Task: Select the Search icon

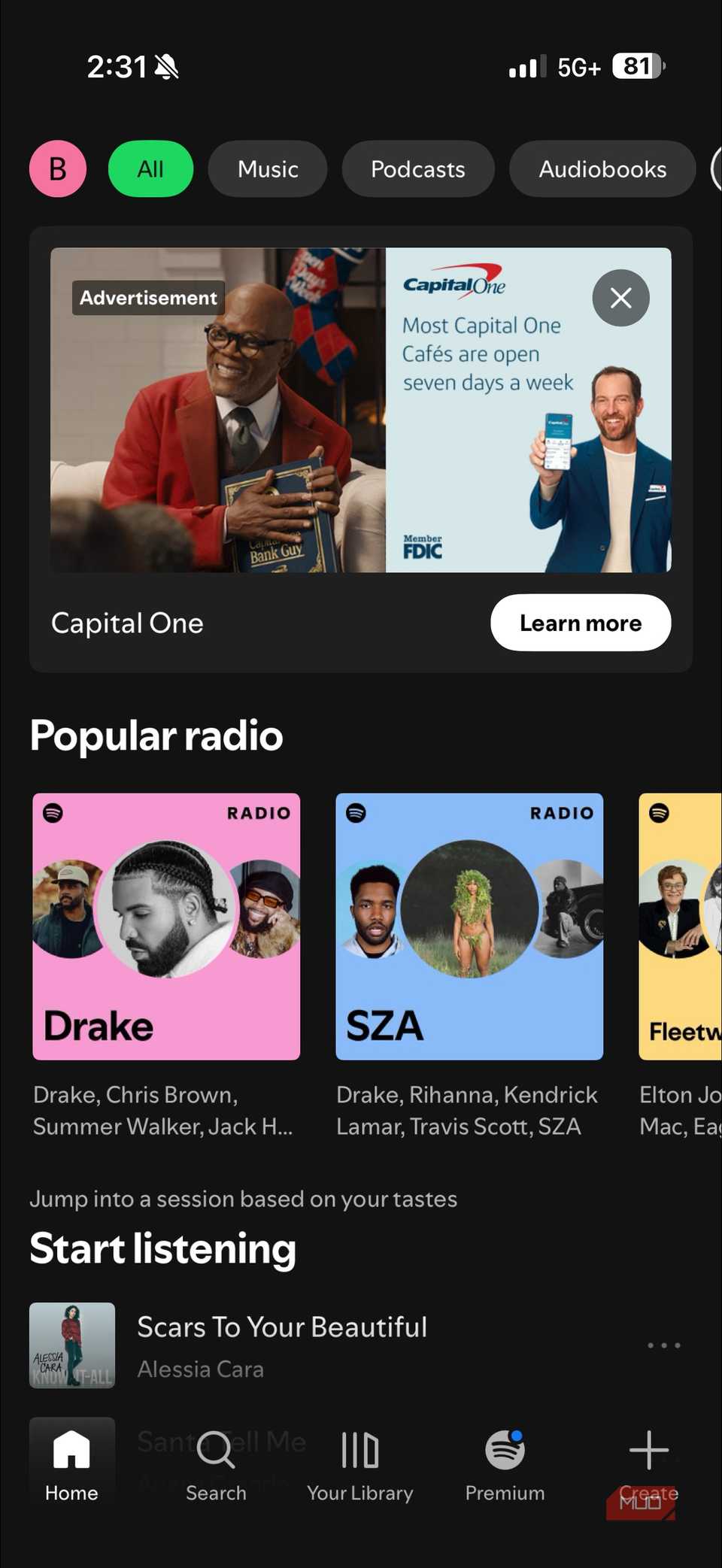Action: (216, 1448)
